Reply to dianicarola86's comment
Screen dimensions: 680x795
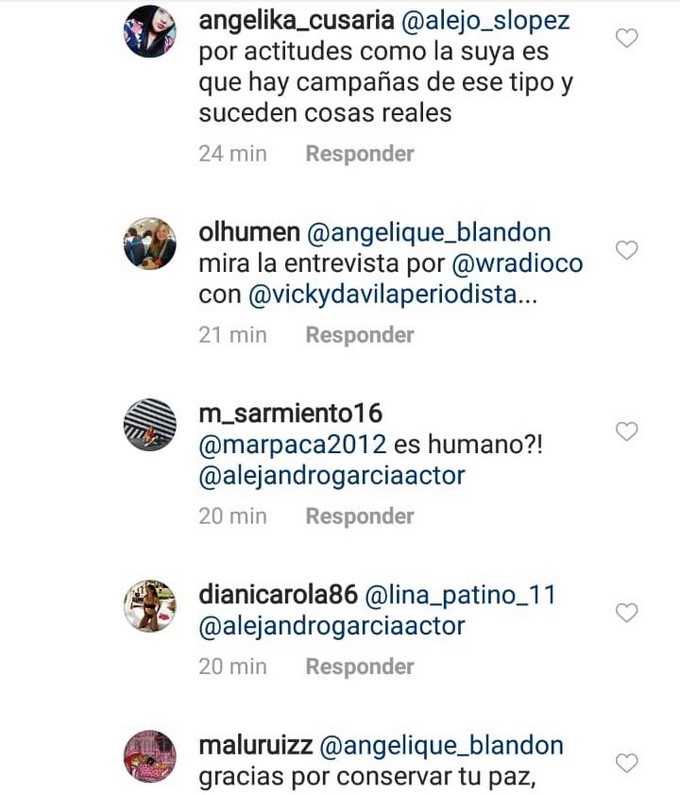click(x=359, y=667)
